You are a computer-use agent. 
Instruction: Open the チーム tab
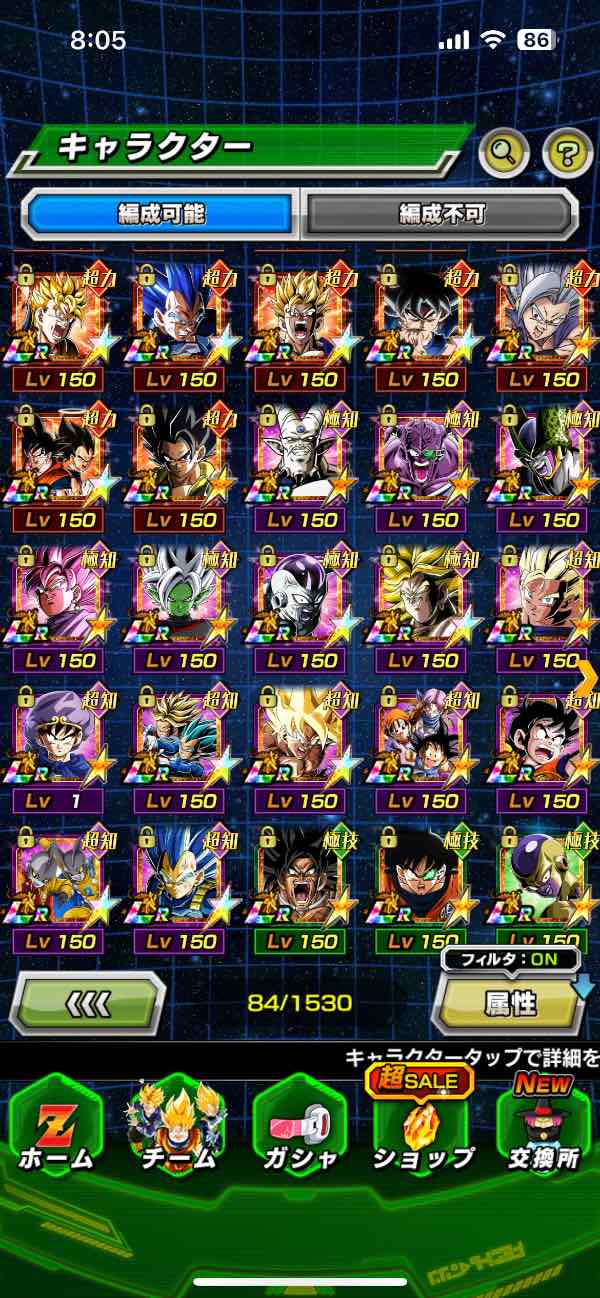click(x=177, y=1125)
